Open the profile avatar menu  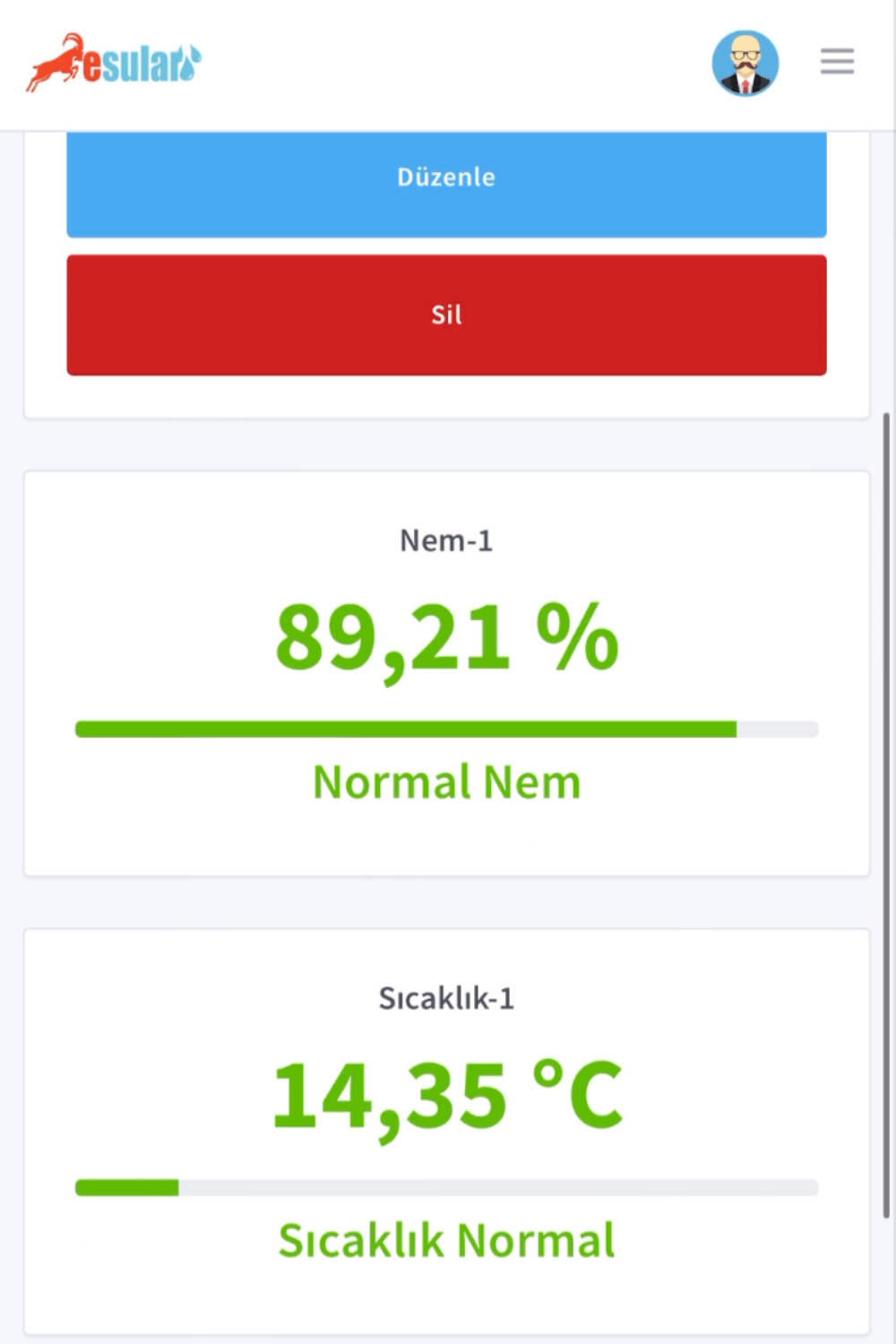point(745,62)
